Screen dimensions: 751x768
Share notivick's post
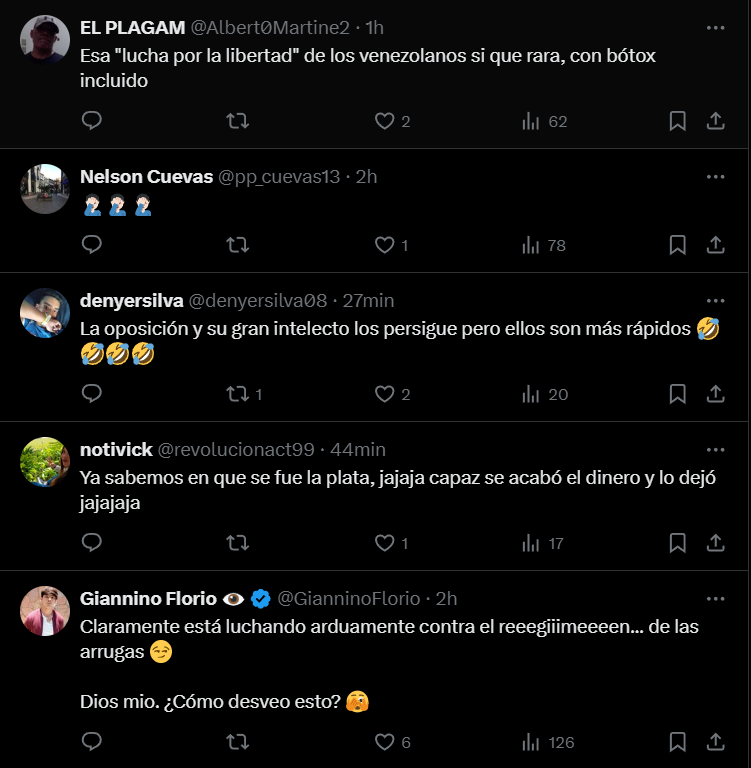pyautogui.click(x=715, y=543)
